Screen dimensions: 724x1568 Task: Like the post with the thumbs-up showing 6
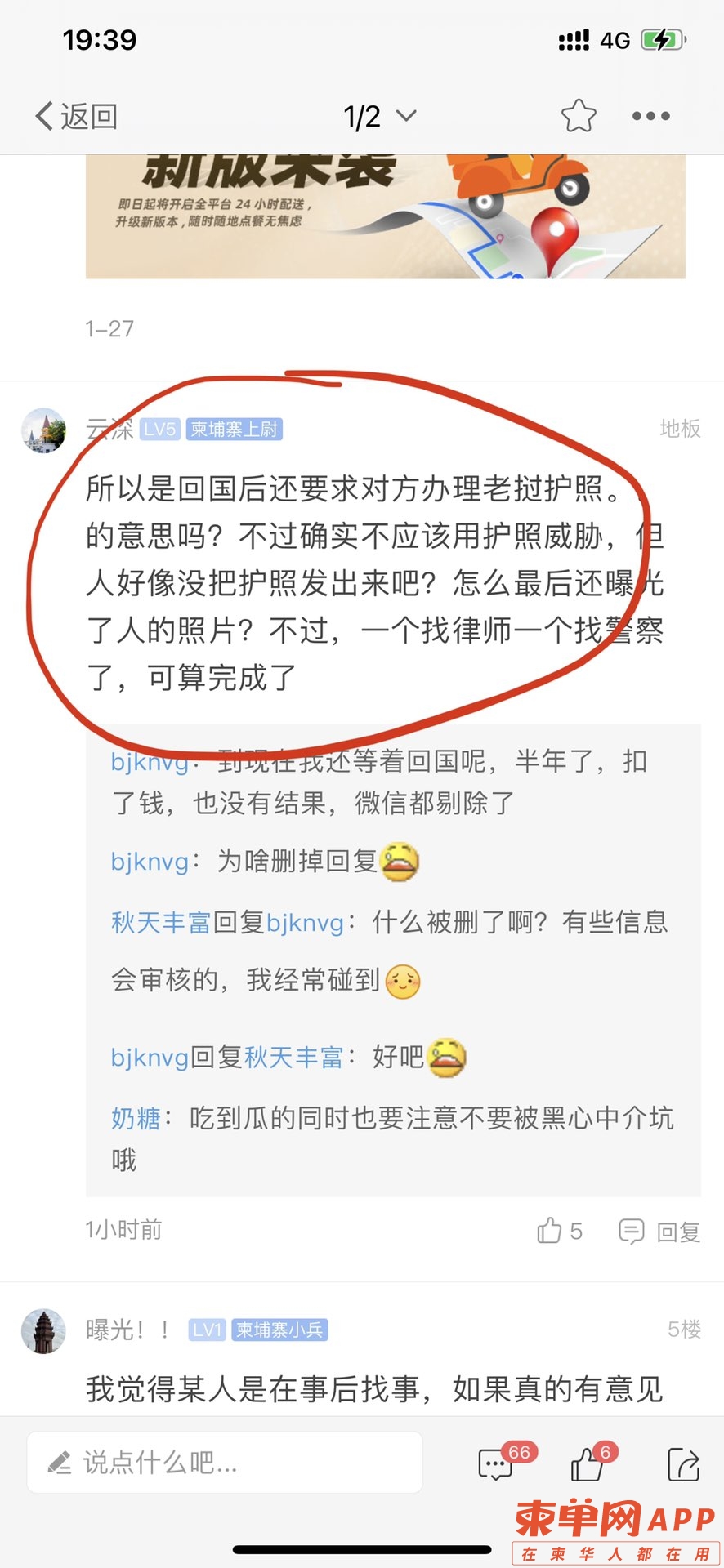coord(588,1464)
